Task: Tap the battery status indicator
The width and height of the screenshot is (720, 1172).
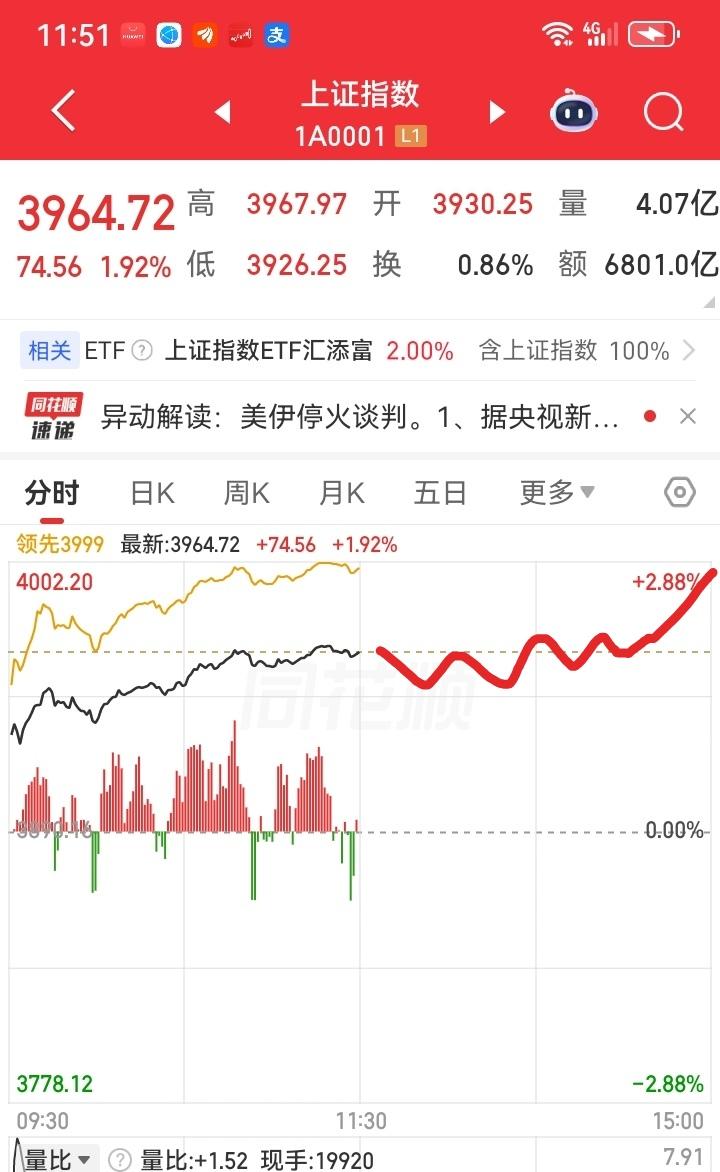Action: (652, 33)
